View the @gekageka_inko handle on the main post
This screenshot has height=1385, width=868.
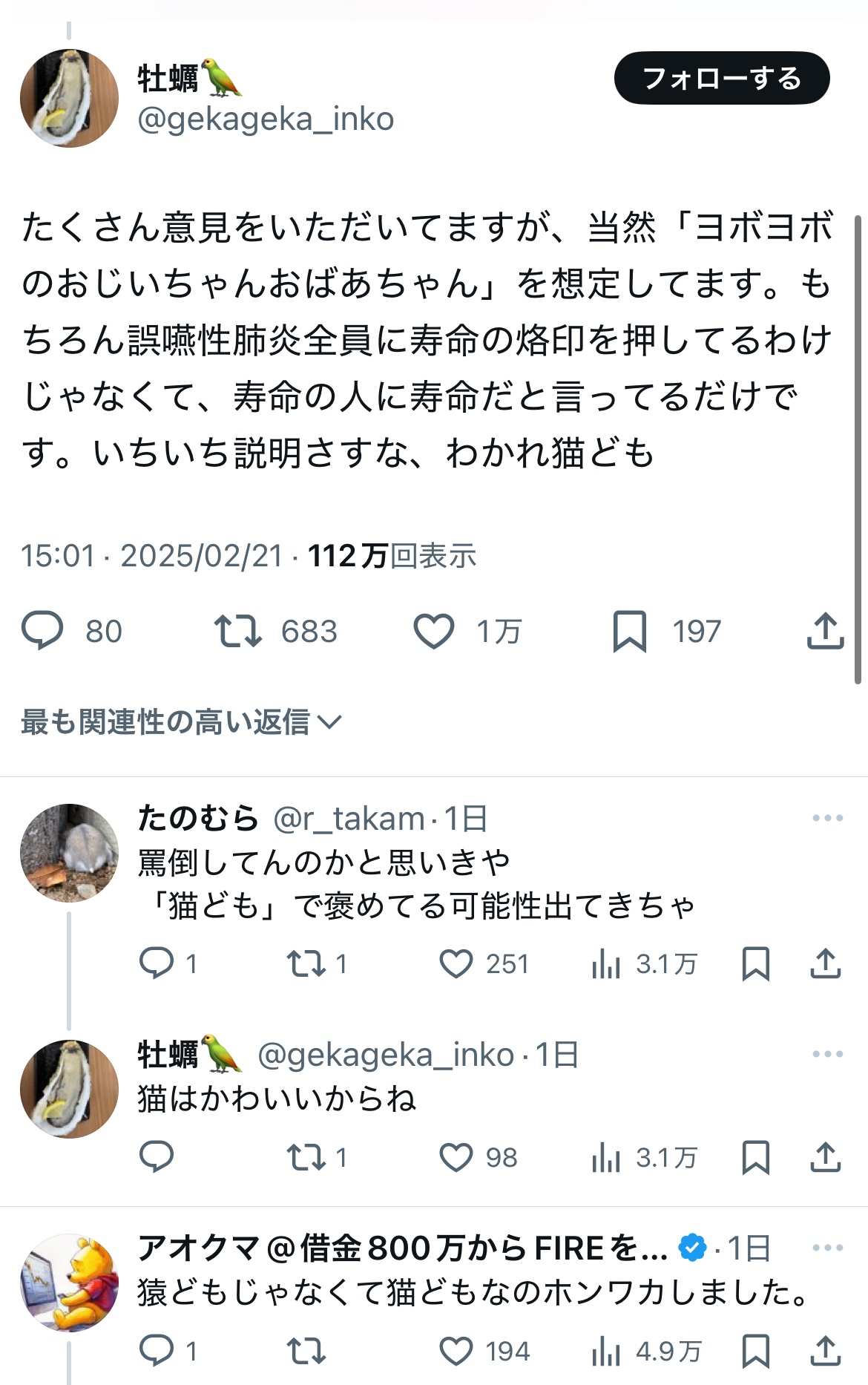coord(266,119)
